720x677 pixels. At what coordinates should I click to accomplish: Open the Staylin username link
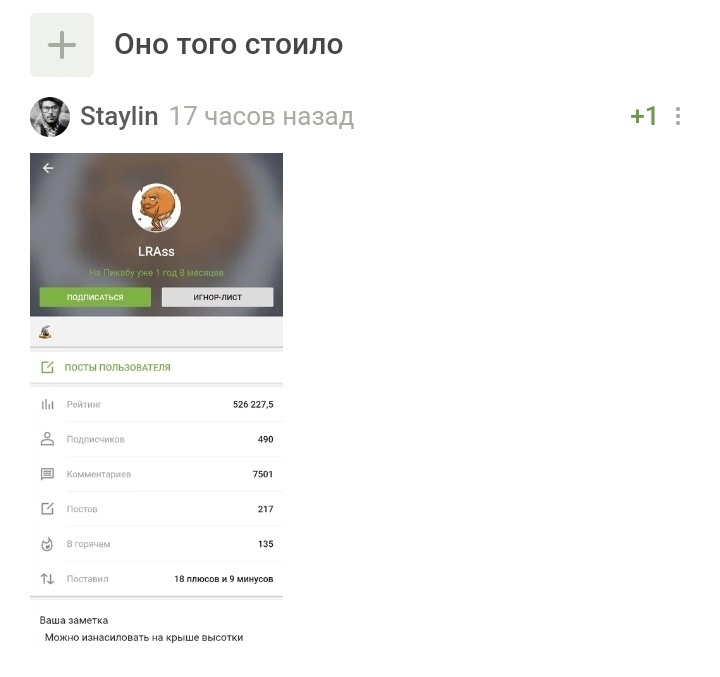[x=118, y=117]
